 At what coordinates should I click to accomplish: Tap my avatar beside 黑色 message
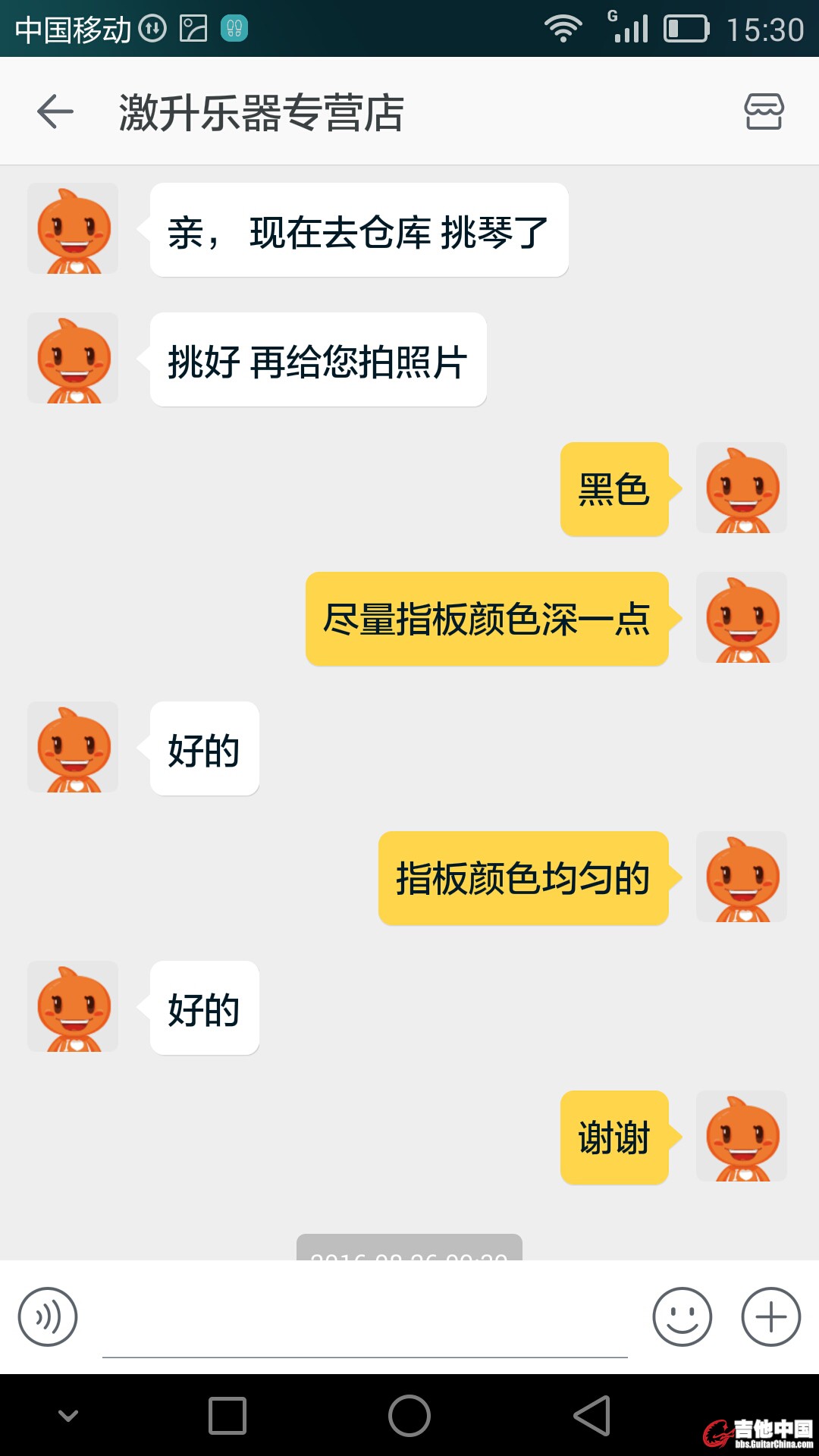click(x=742, y=488)
